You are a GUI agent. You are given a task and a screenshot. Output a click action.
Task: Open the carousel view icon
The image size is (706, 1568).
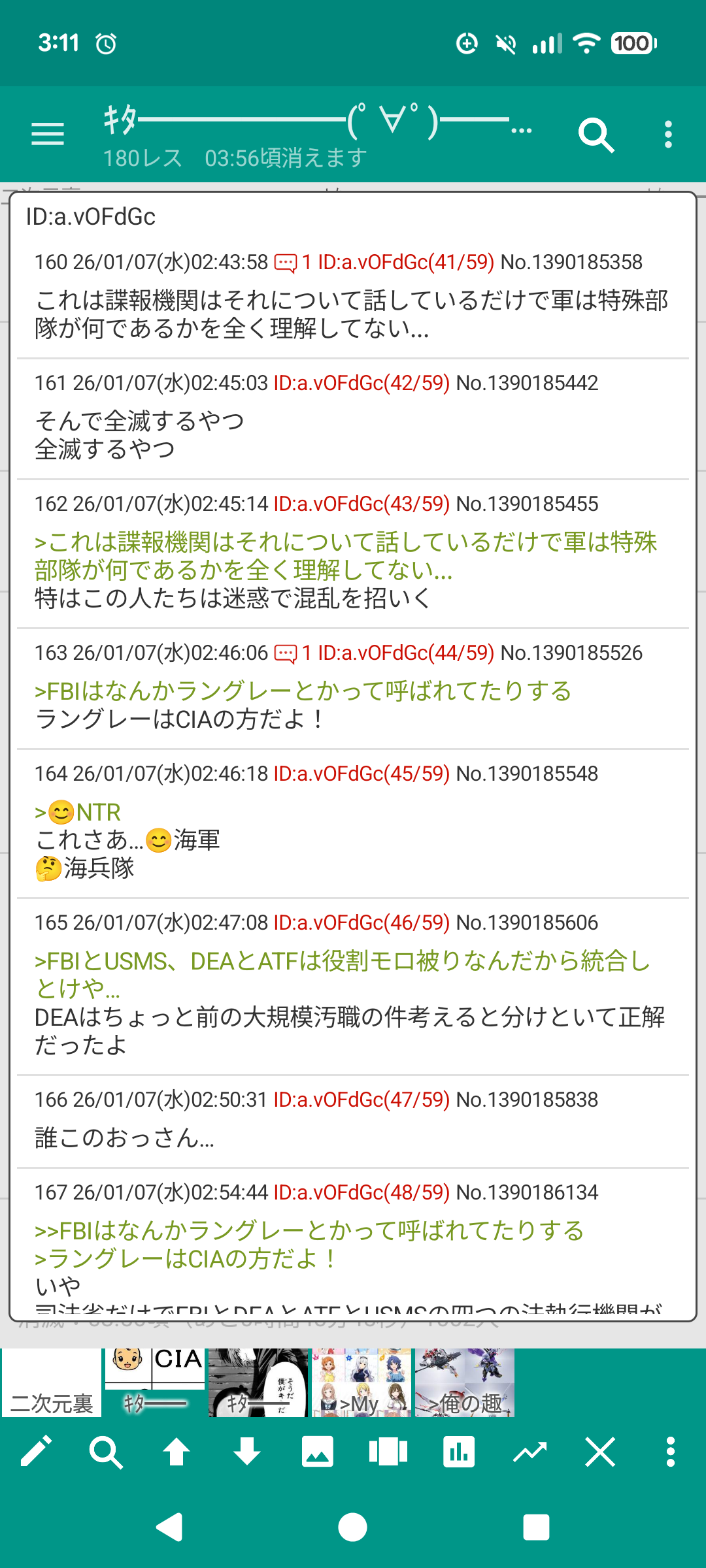click(388, 1452)
